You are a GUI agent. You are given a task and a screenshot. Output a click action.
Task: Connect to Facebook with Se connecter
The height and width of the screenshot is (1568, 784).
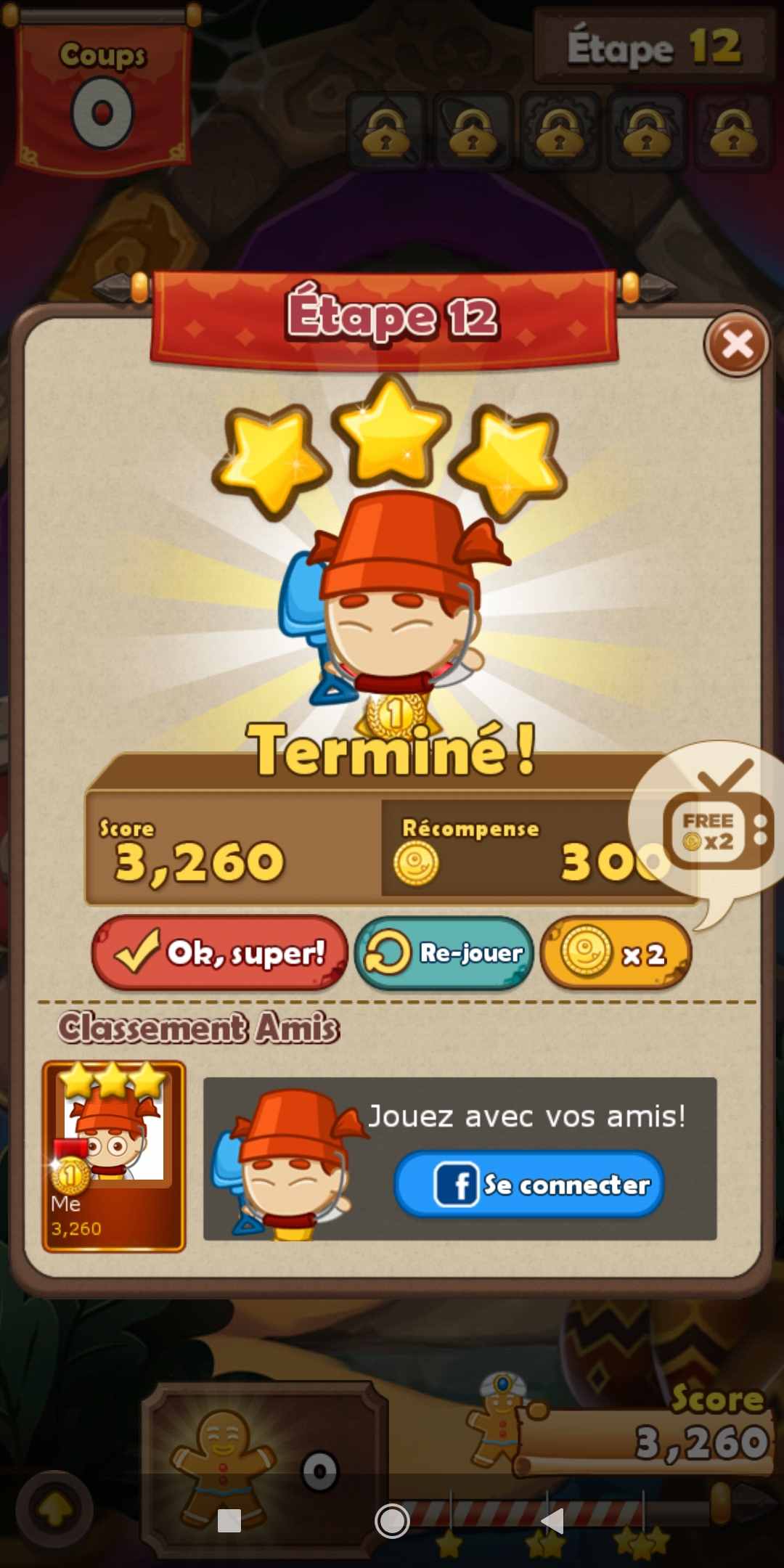(x=529, y=1184)
